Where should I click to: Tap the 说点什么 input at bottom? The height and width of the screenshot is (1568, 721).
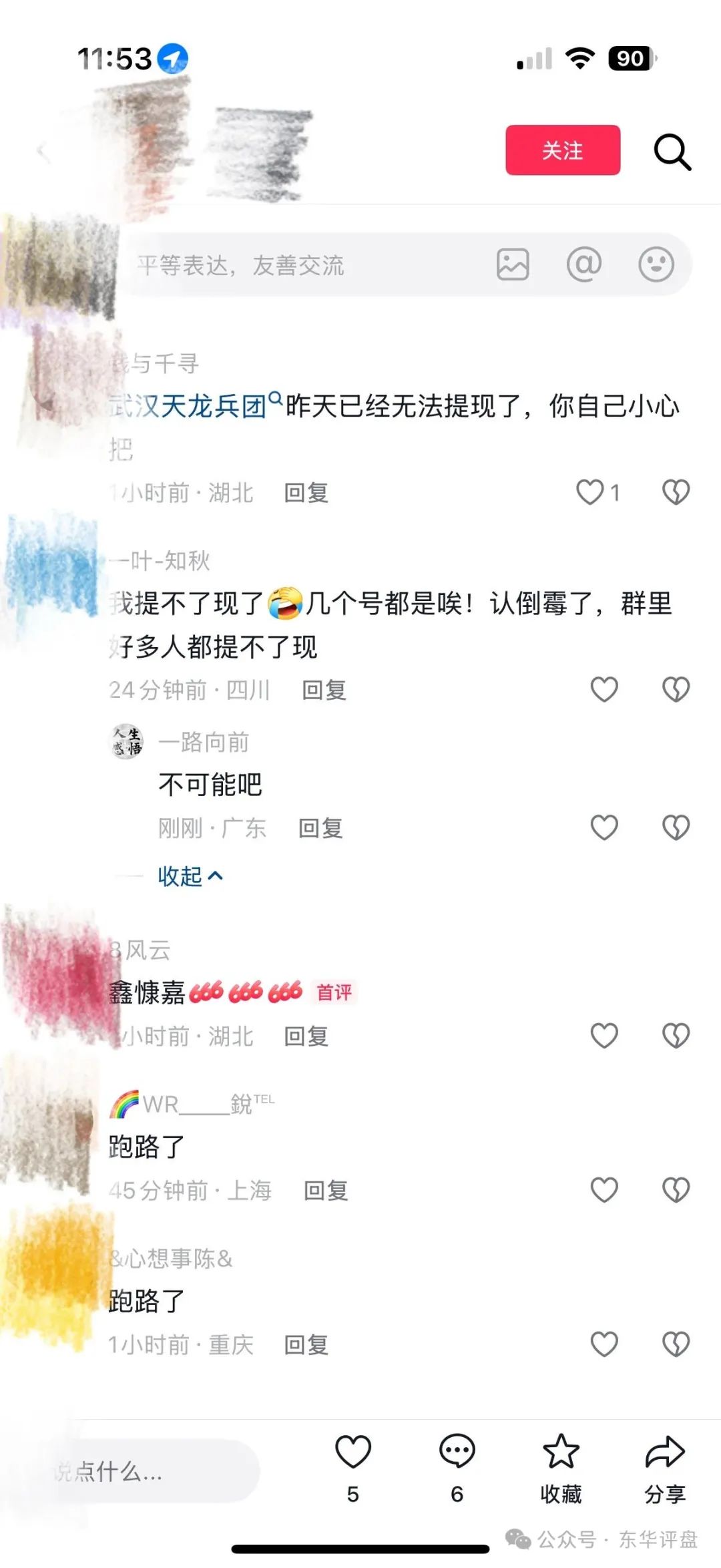click(154, 1471)
